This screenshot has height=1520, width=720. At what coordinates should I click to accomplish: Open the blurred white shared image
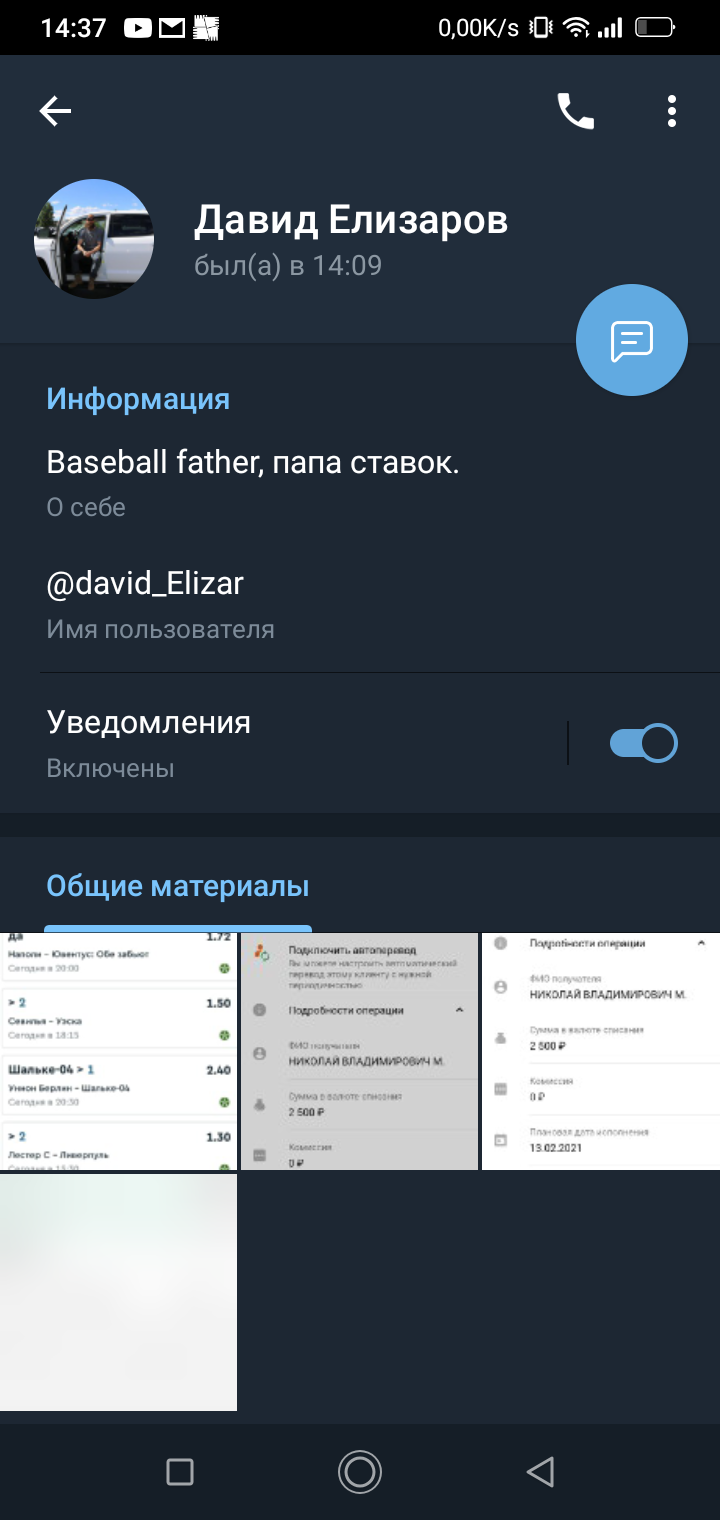point(118,1292)
